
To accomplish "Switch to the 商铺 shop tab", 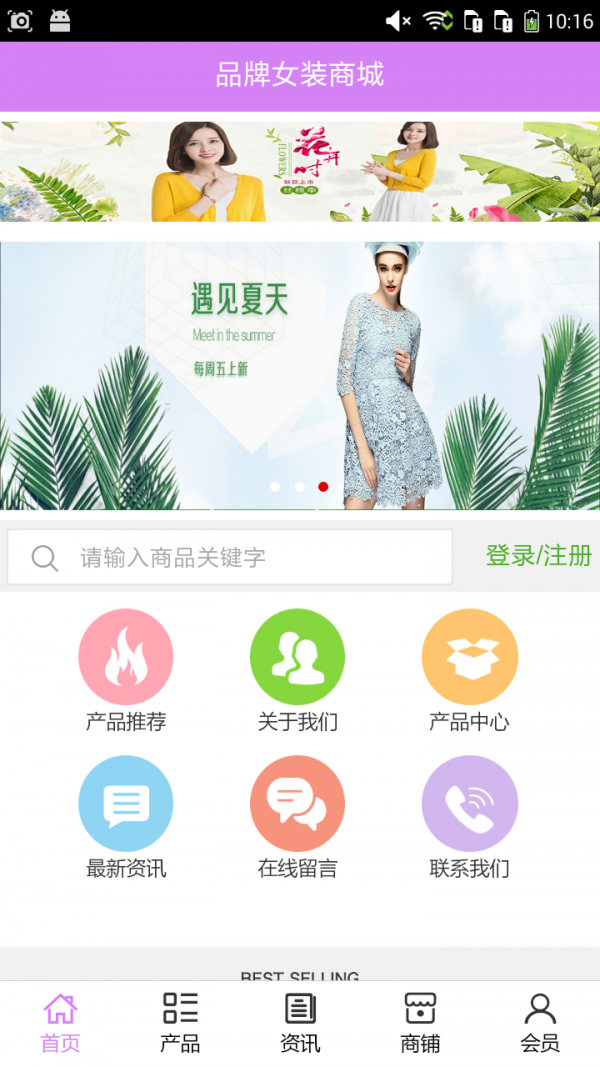I will point(420,1023).
